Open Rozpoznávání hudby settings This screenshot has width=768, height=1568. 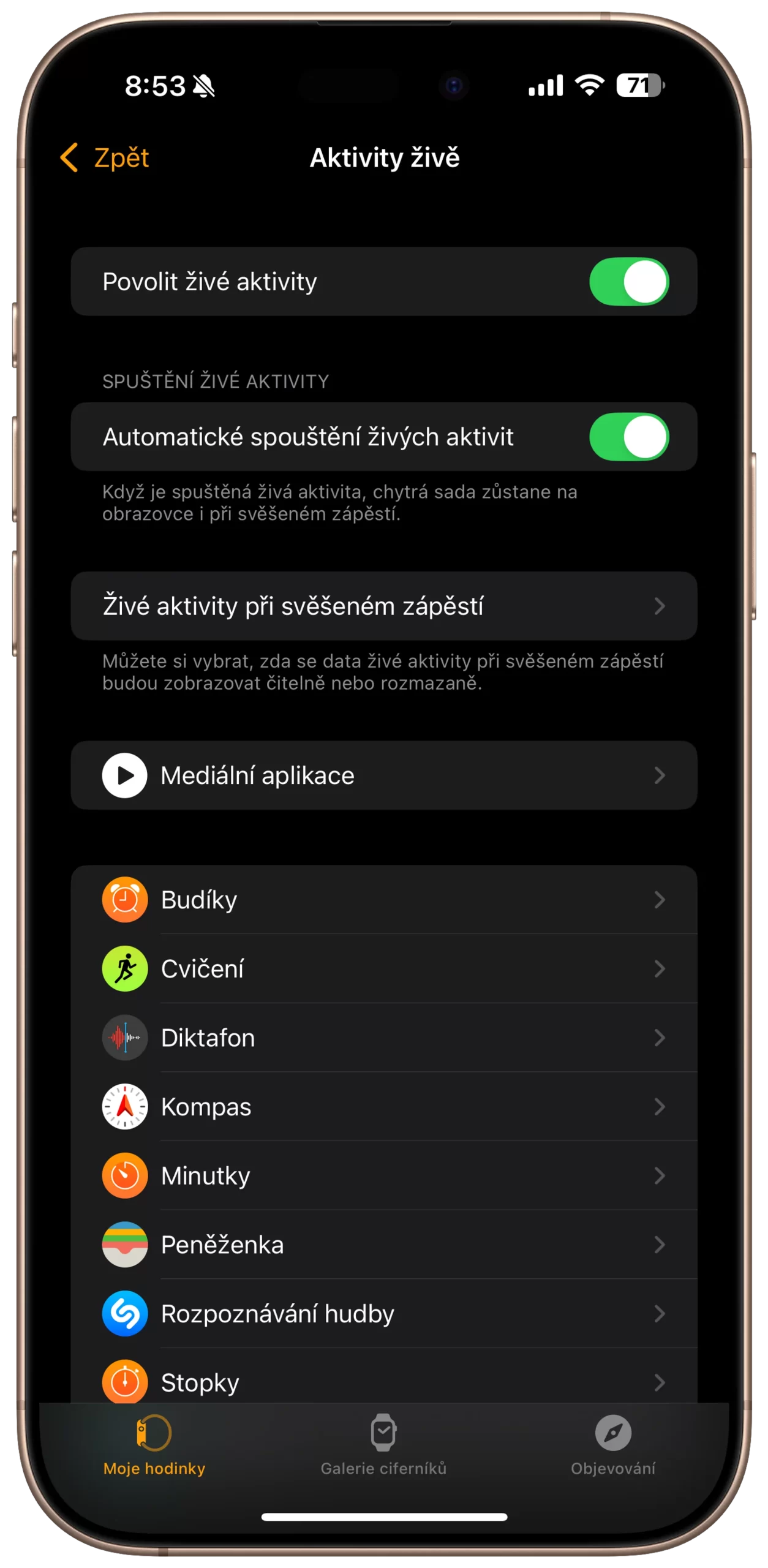pos(384,1314)
